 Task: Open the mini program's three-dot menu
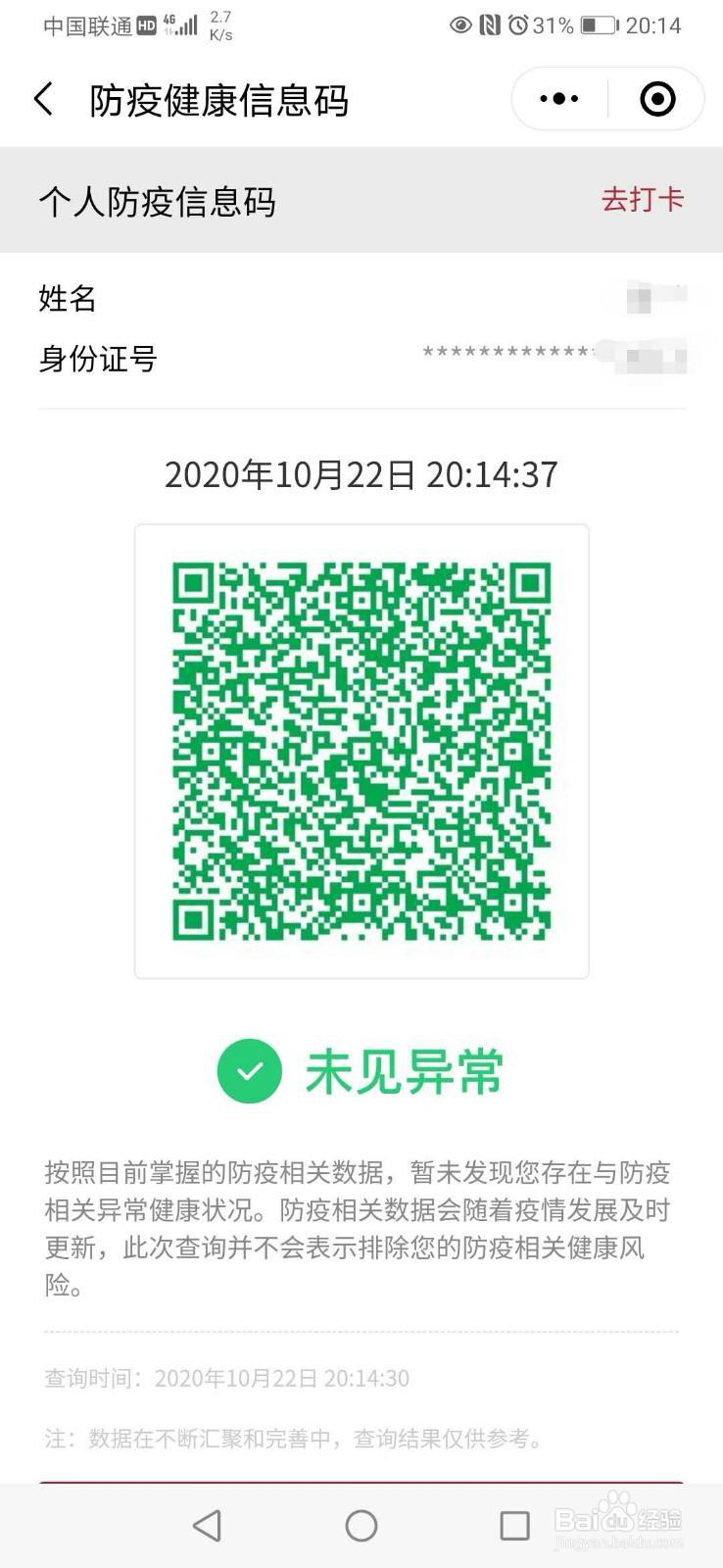559,99
